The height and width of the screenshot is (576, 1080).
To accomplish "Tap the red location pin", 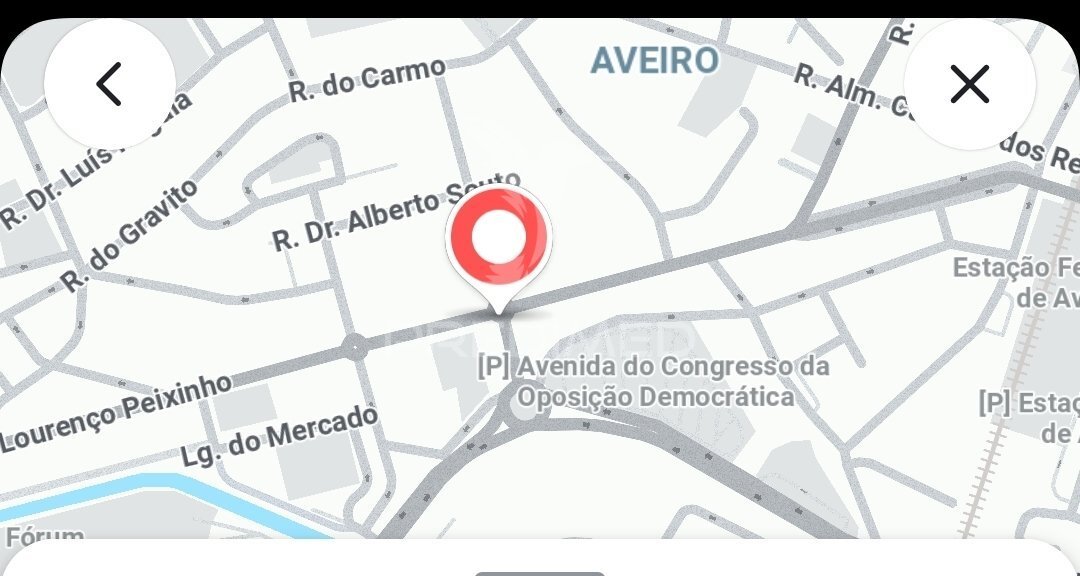I will (498, 240).
